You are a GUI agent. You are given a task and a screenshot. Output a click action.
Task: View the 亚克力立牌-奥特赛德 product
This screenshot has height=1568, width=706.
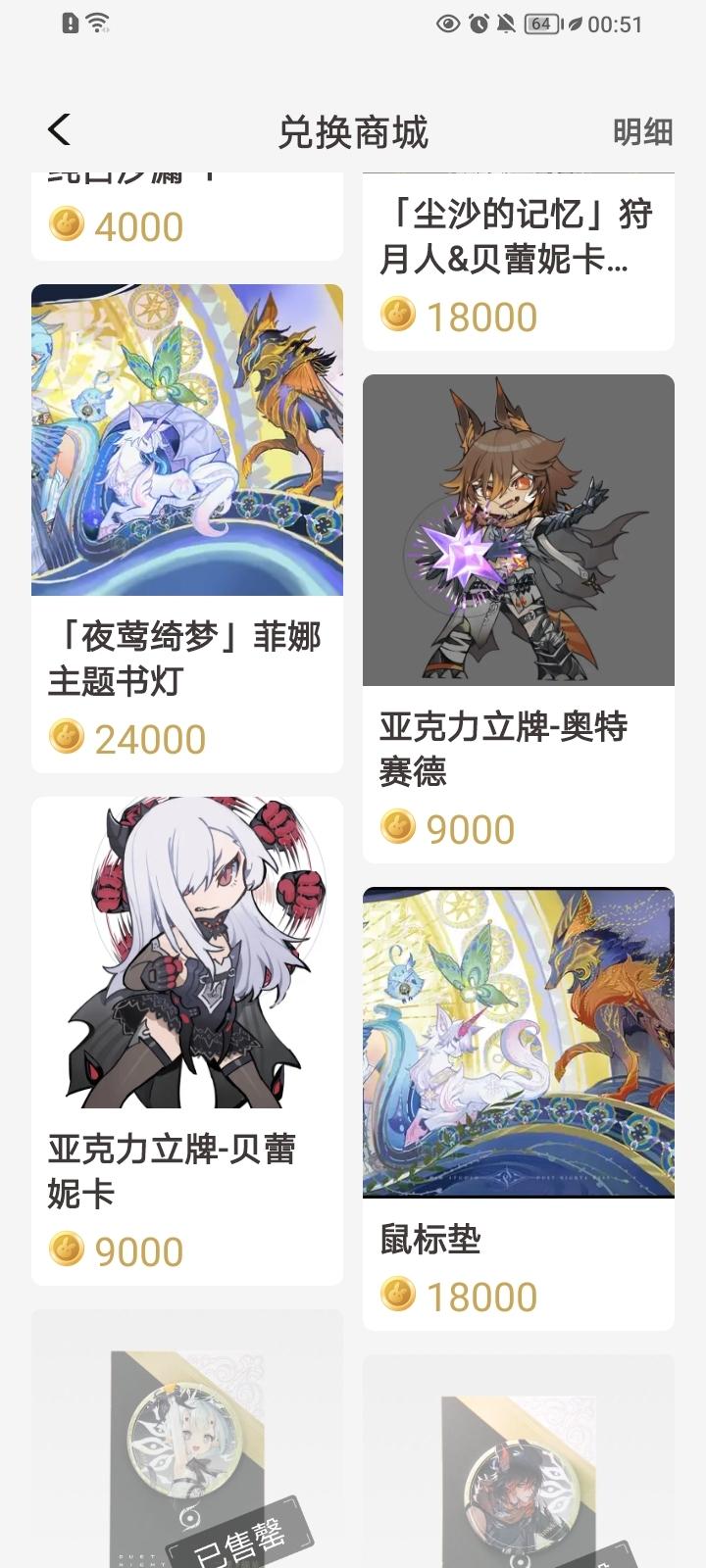point(518,617)
